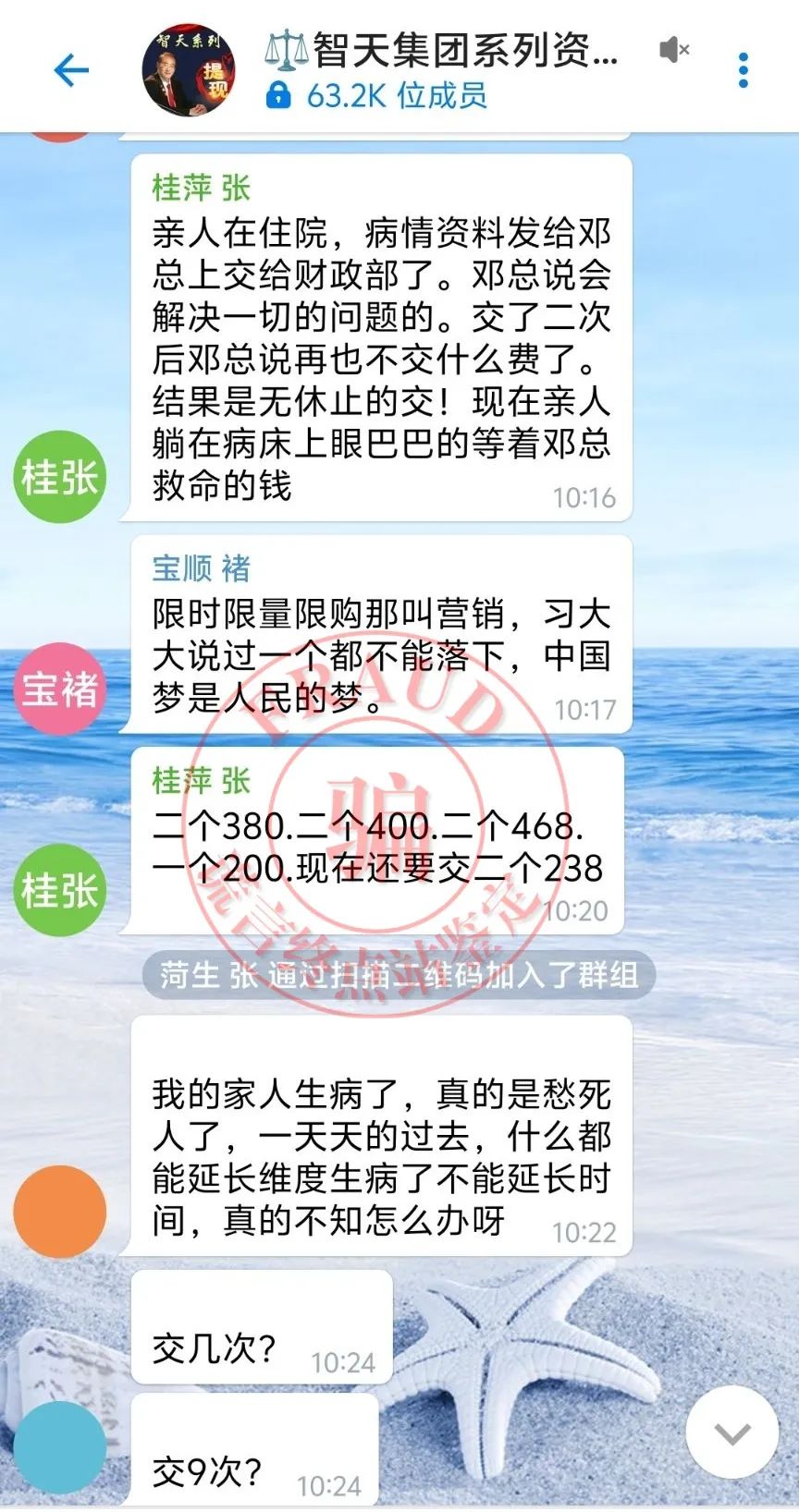799x1512 pixels.
Task: Open 桂张 avatar beside the 10:20 message
Action: [59, 889]
